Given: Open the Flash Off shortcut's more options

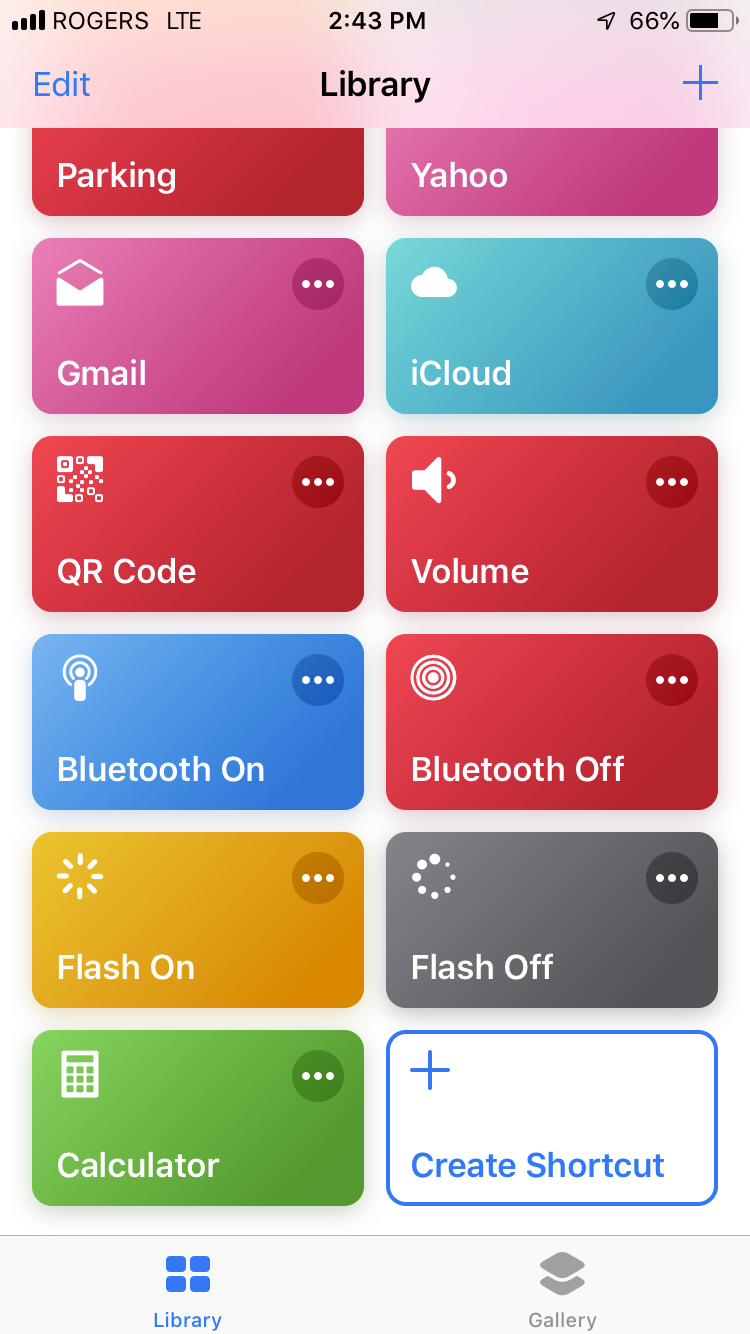Looking at the screenshot, I should click(x=672, y=878).
